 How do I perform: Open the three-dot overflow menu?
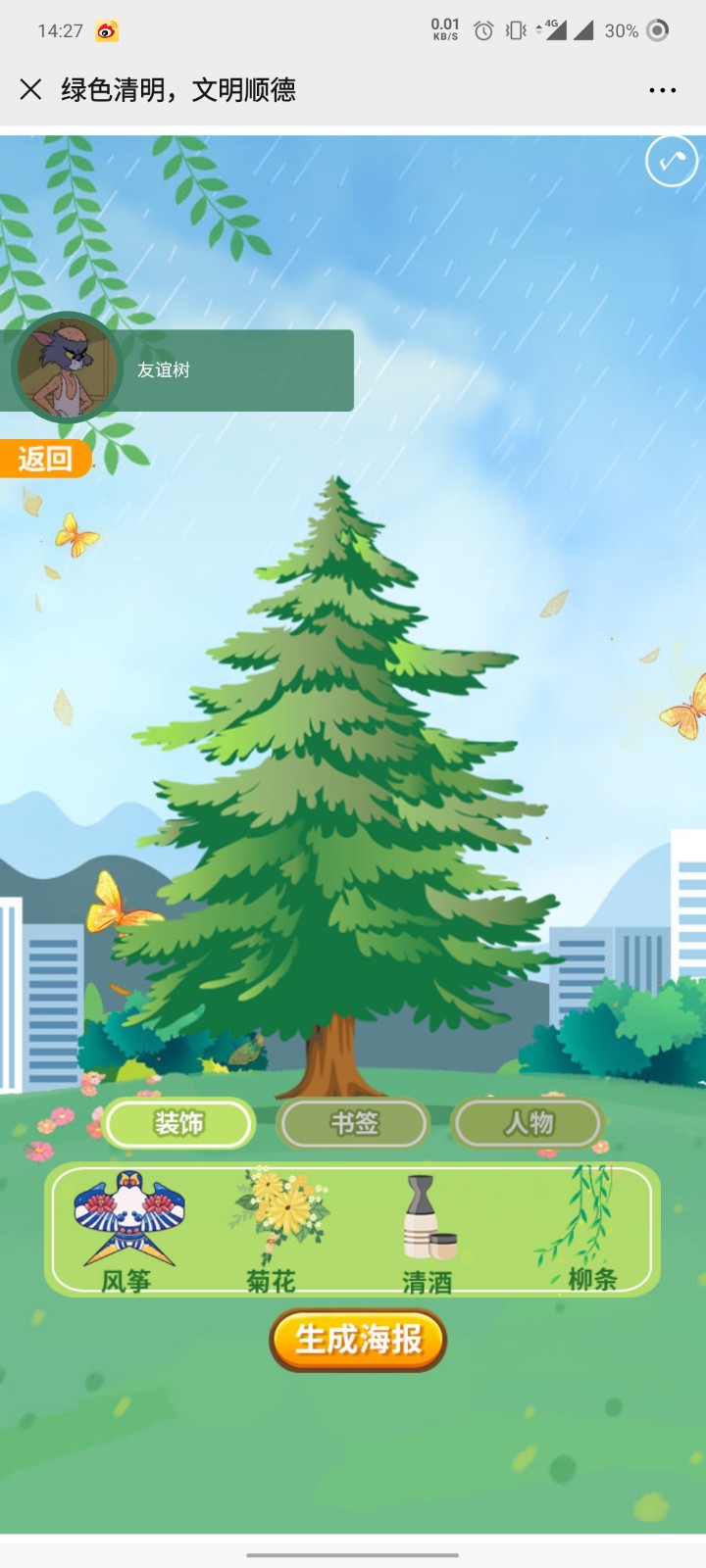point(662,90)
